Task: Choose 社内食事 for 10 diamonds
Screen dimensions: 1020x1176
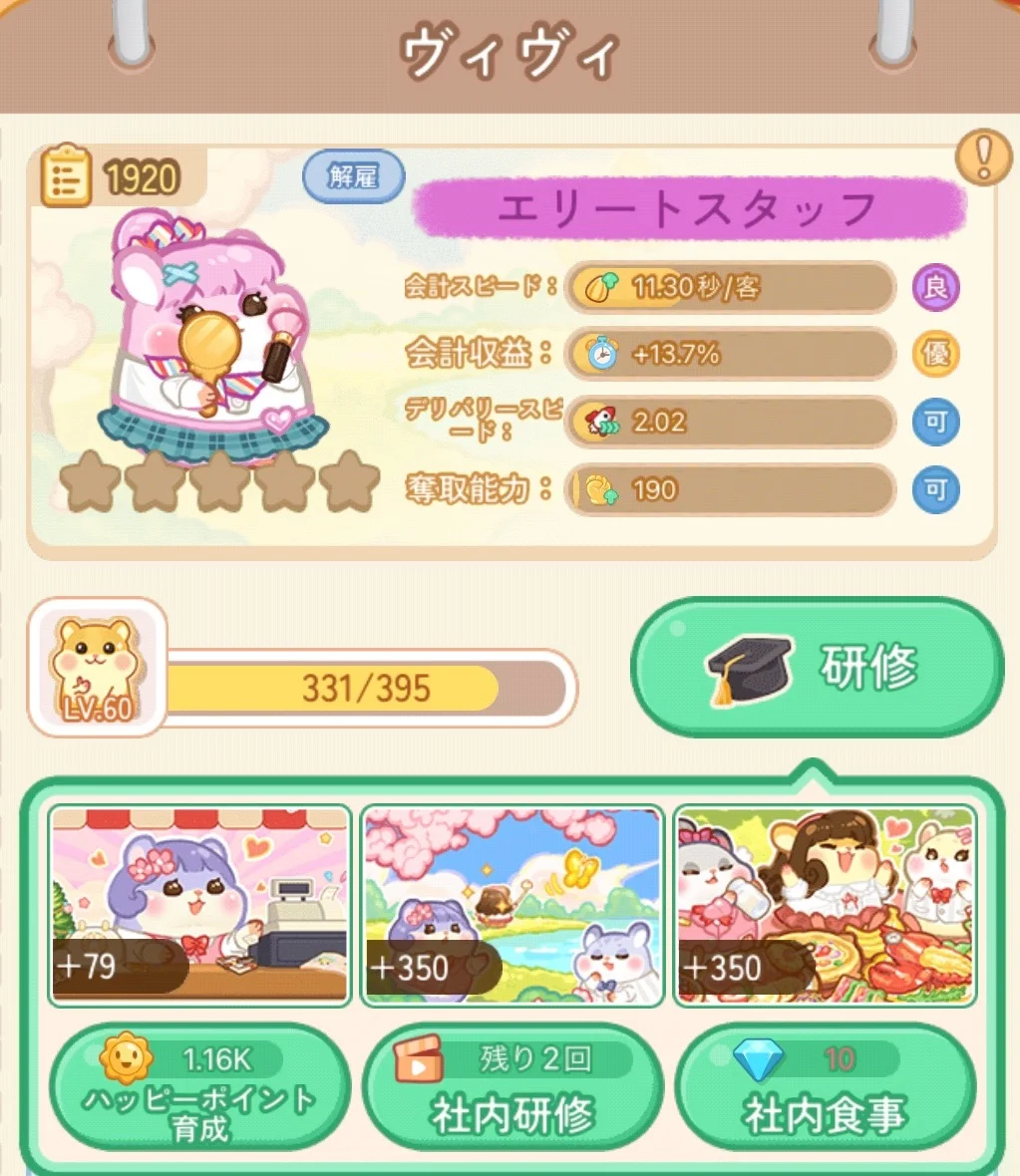Action: [825, 1094]
